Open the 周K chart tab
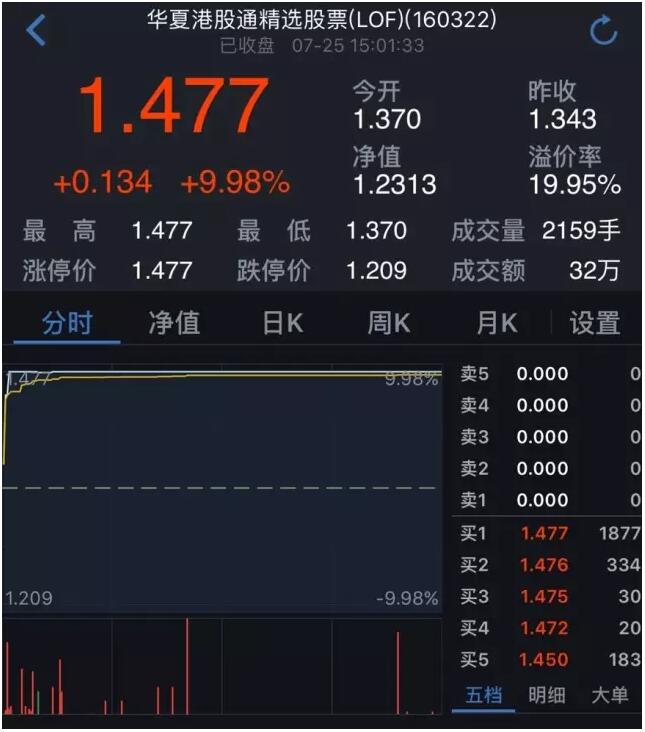The width and height of the screenshot is (645, 732). 389,323
